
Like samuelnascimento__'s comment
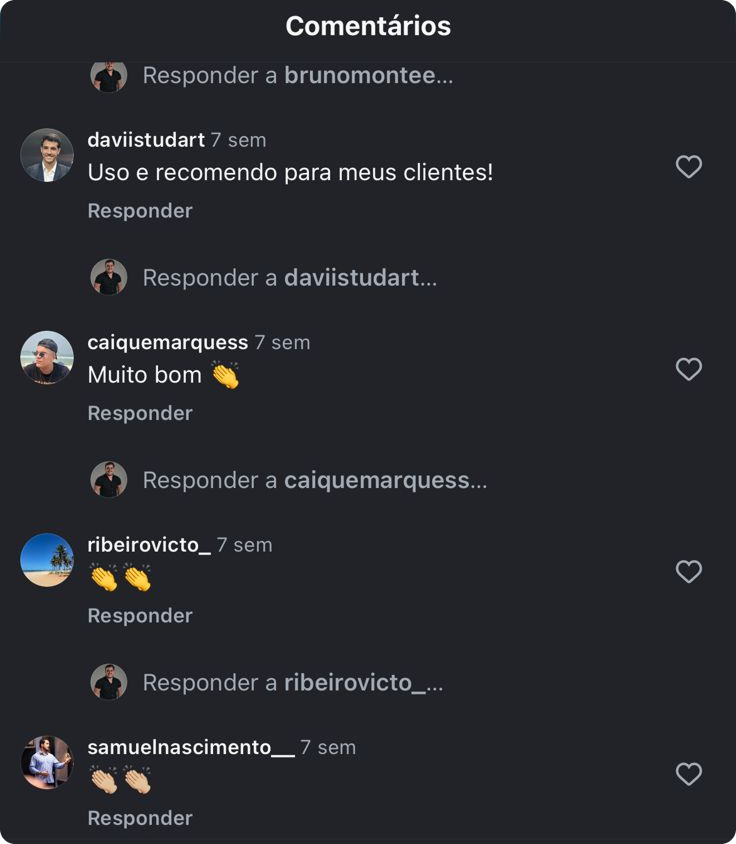[x=688, y=773]
